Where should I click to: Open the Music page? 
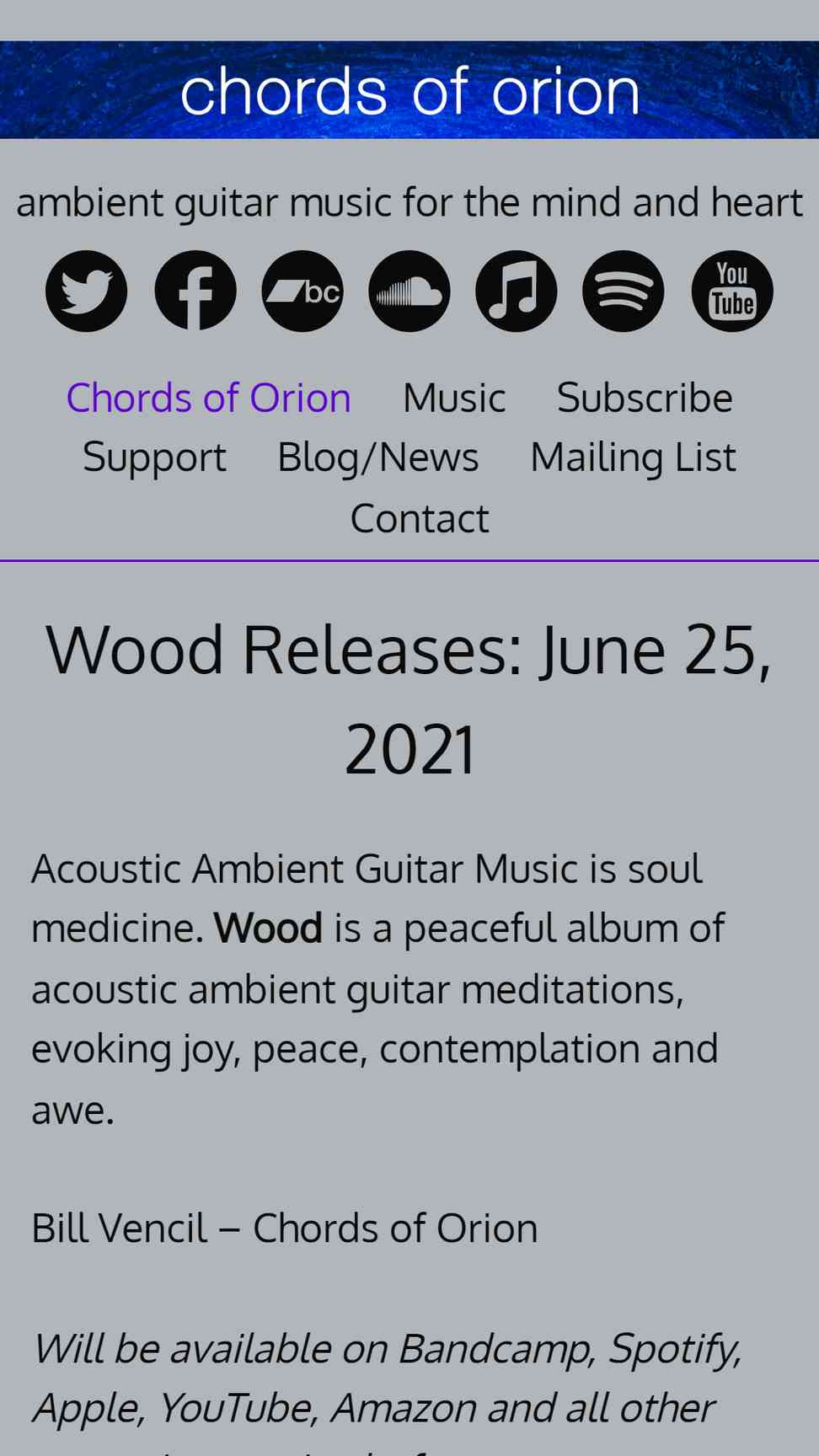pyautogui.click(x=454, y=398)
